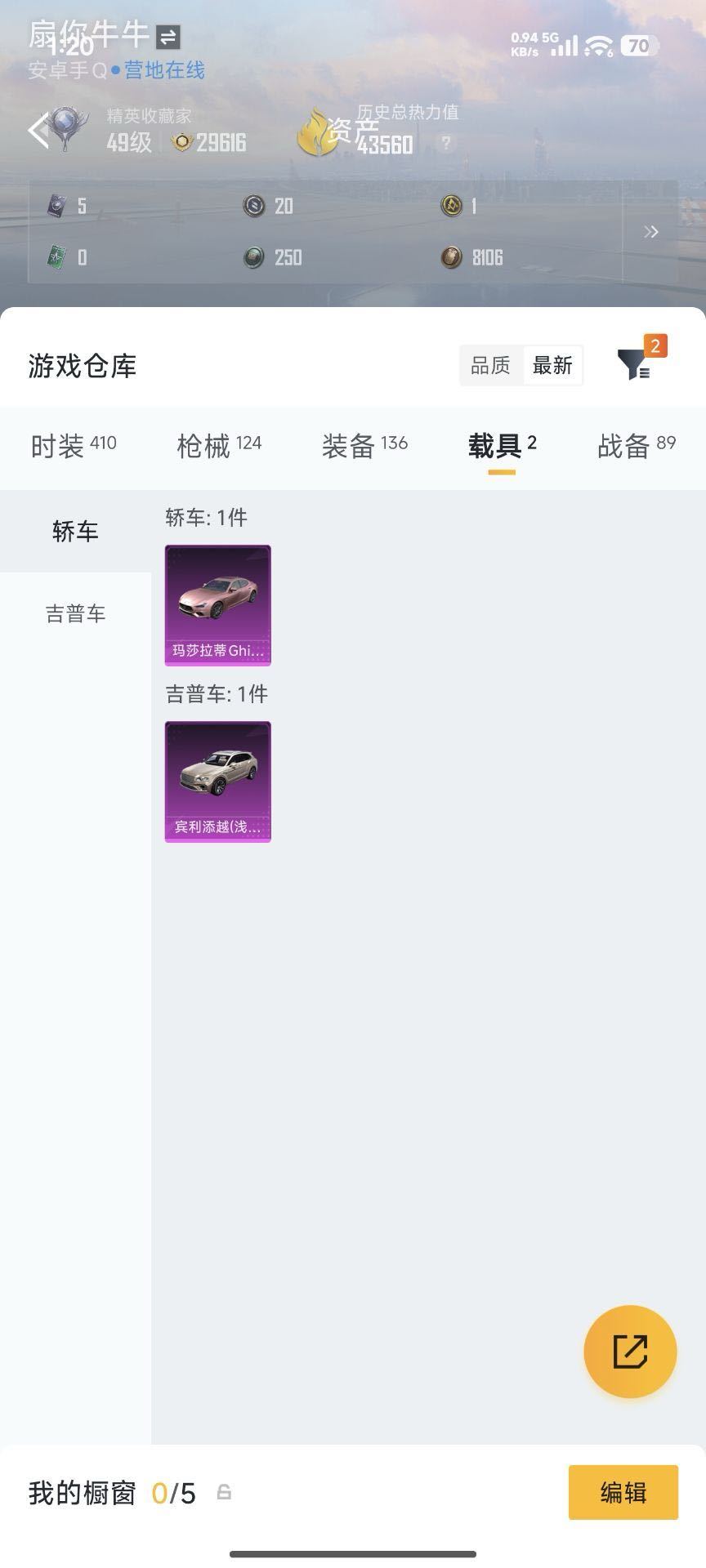706x1568 pixels.
Task: Open the 历史总热力值 question mark help
Action: coord(446,144)
